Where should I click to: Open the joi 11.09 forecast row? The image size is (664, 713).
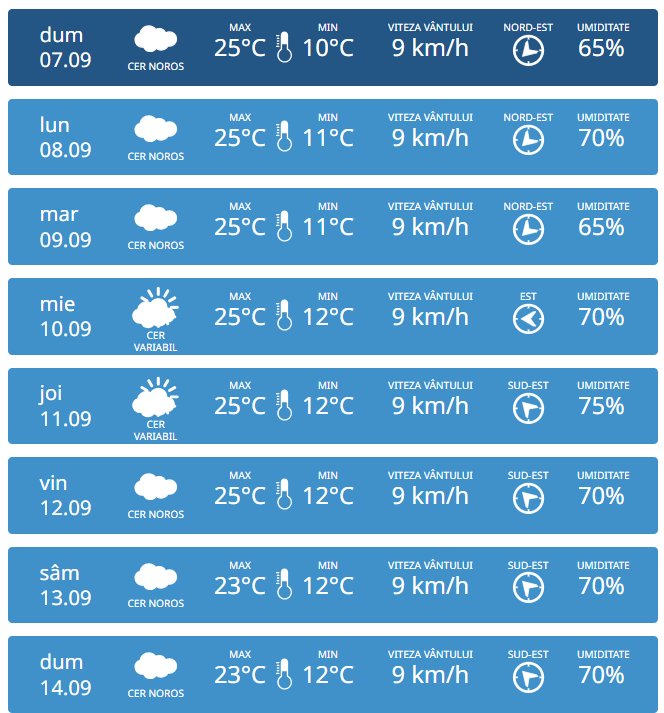(332, 406)
